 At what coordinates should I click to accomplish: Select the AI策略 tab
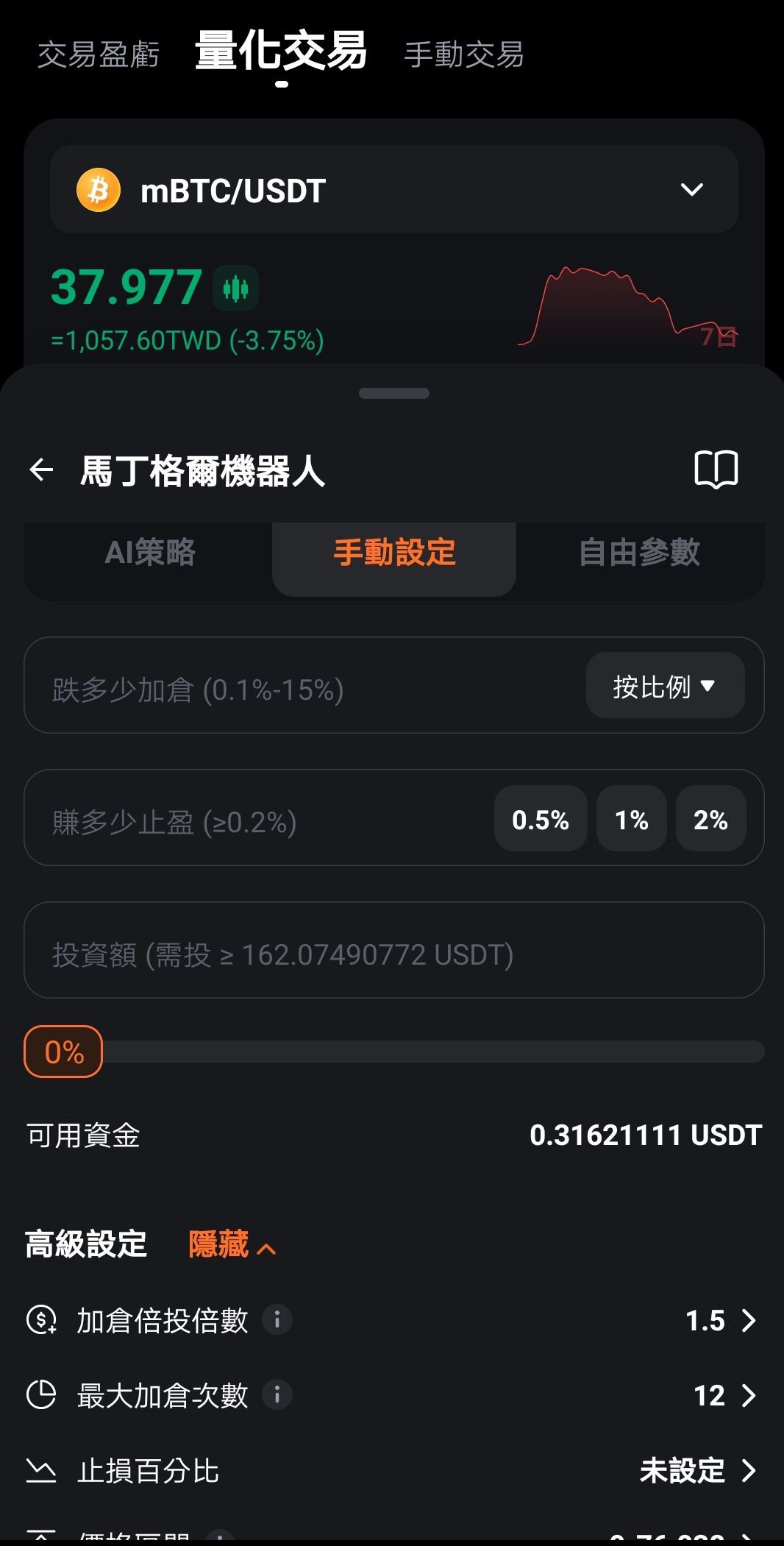pos(150,553)
